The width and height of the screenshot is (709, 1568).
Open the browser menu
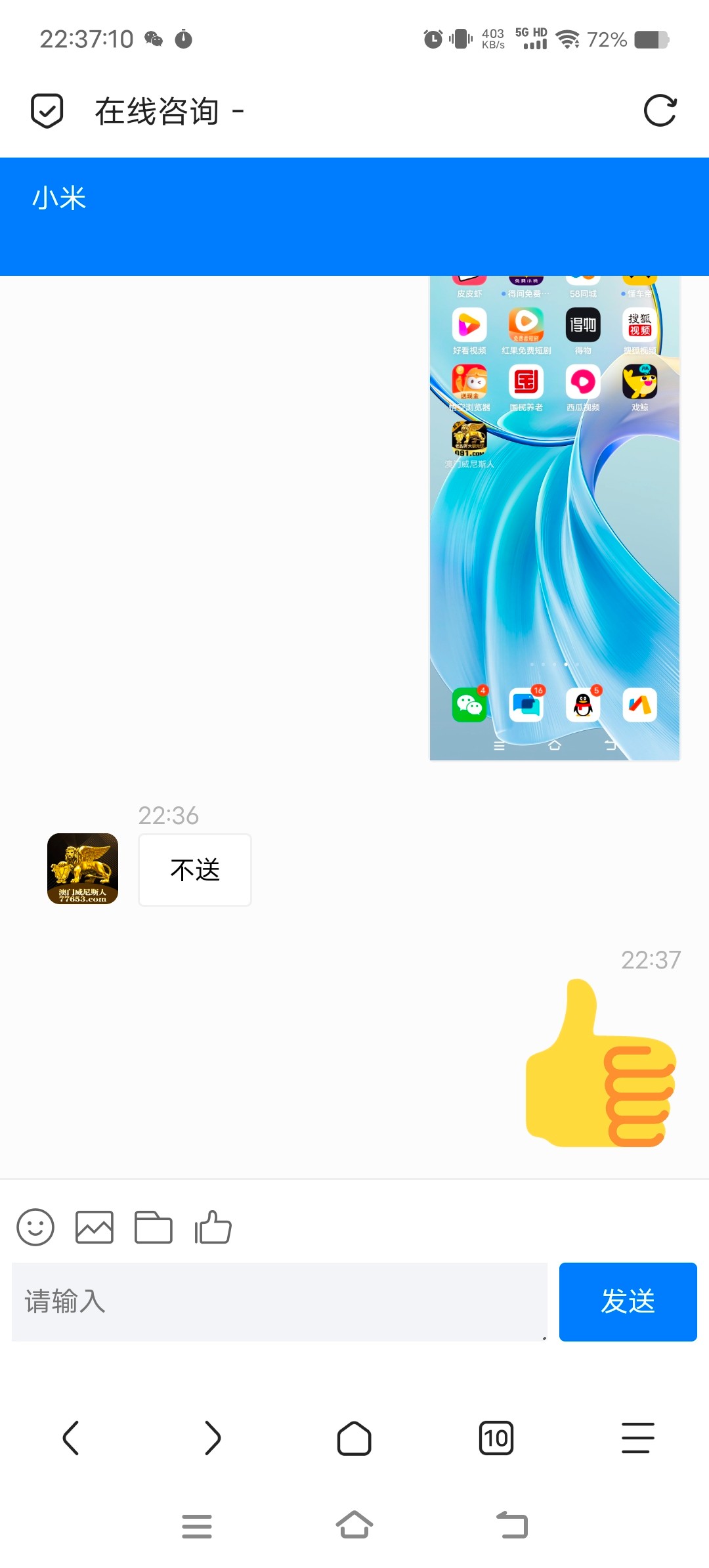638,1438
